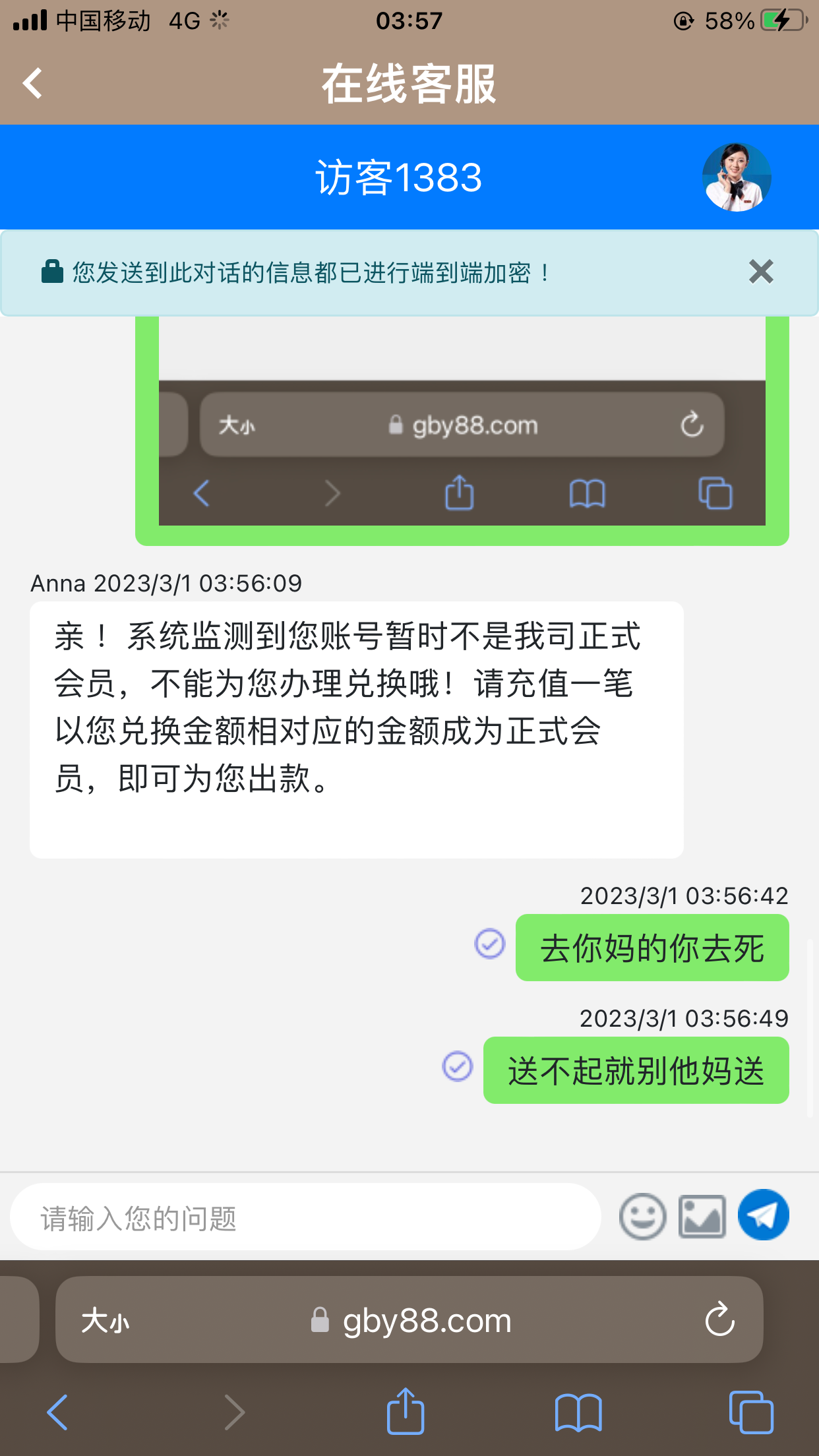Open the 大小 page settings in Safari
Screen dimensions: 819x1456
106,1321
